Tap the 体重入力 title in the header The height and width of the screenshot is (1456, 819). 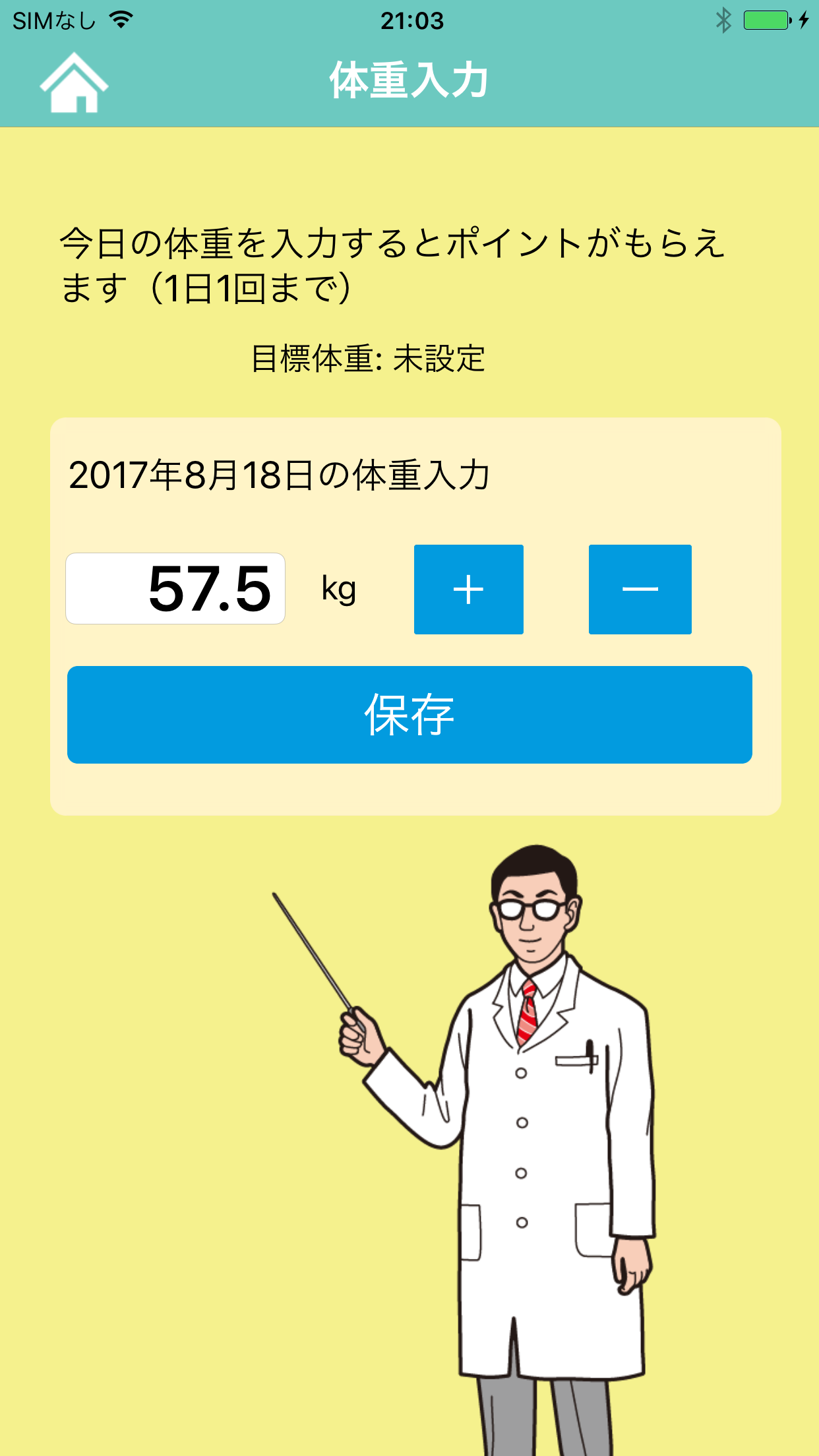(409, 80)
